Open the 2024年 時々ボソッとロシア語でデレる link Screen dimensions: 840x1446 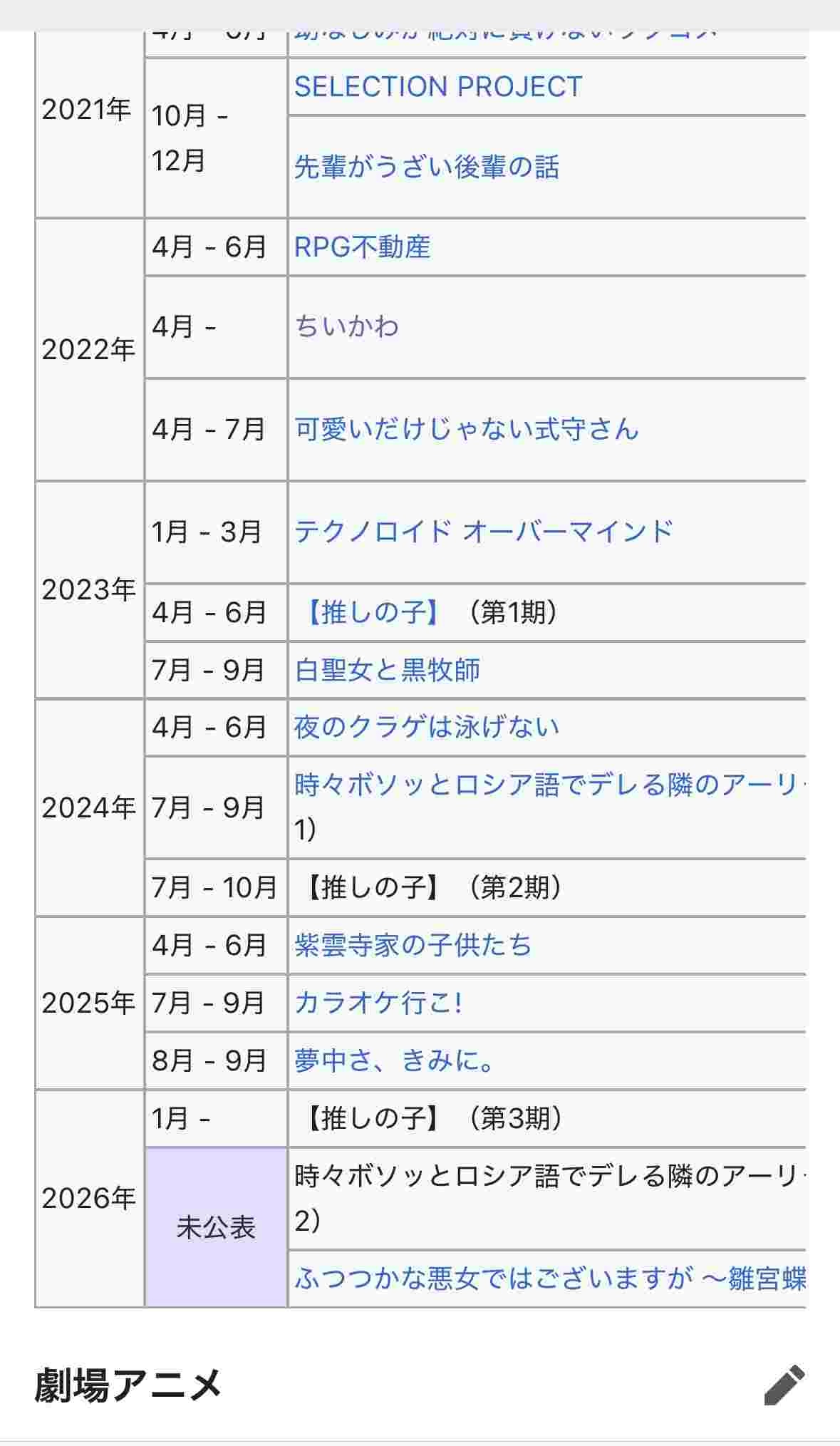(x=545, y=785)
